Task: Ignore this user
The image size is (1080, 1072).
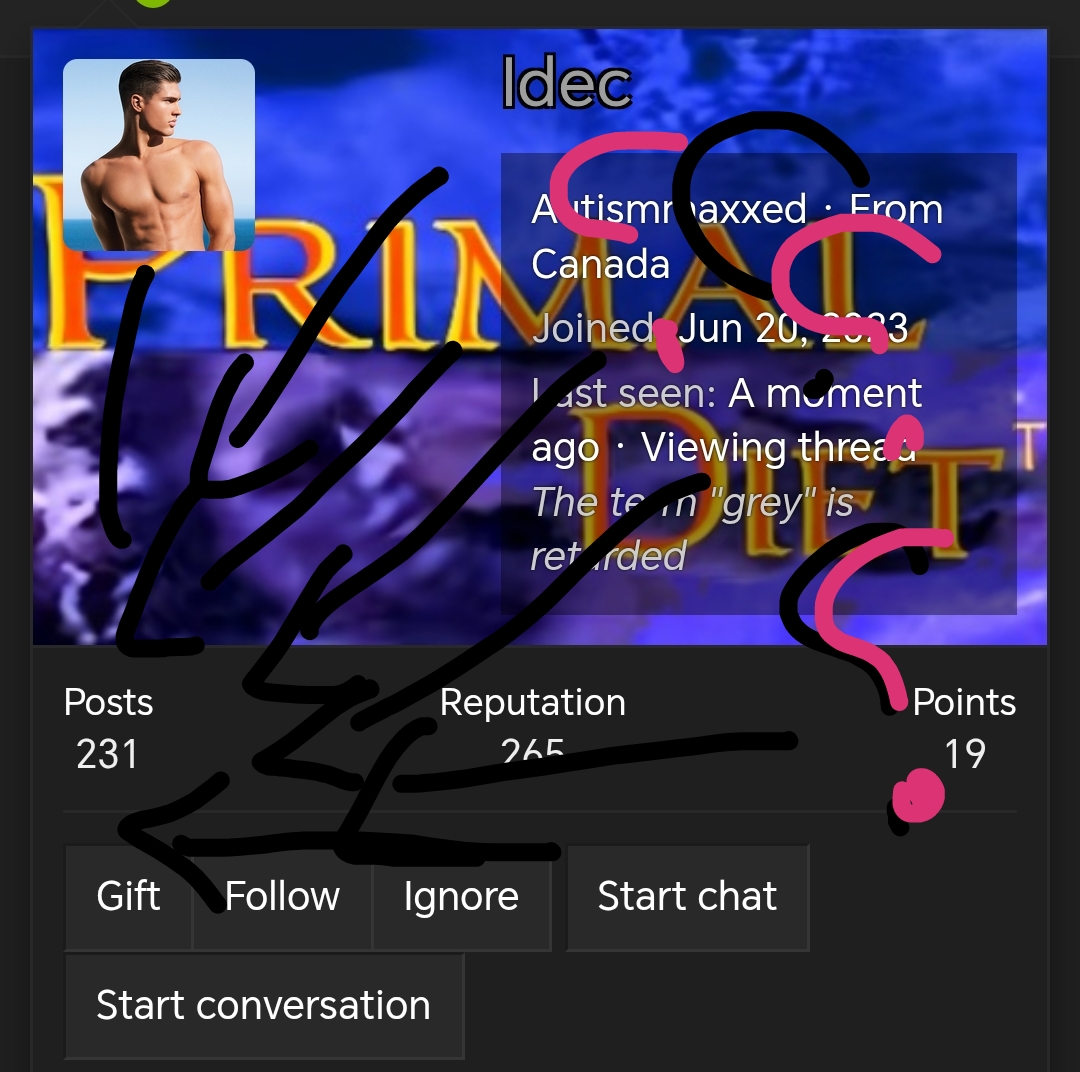Action: (x=461, y=897)
